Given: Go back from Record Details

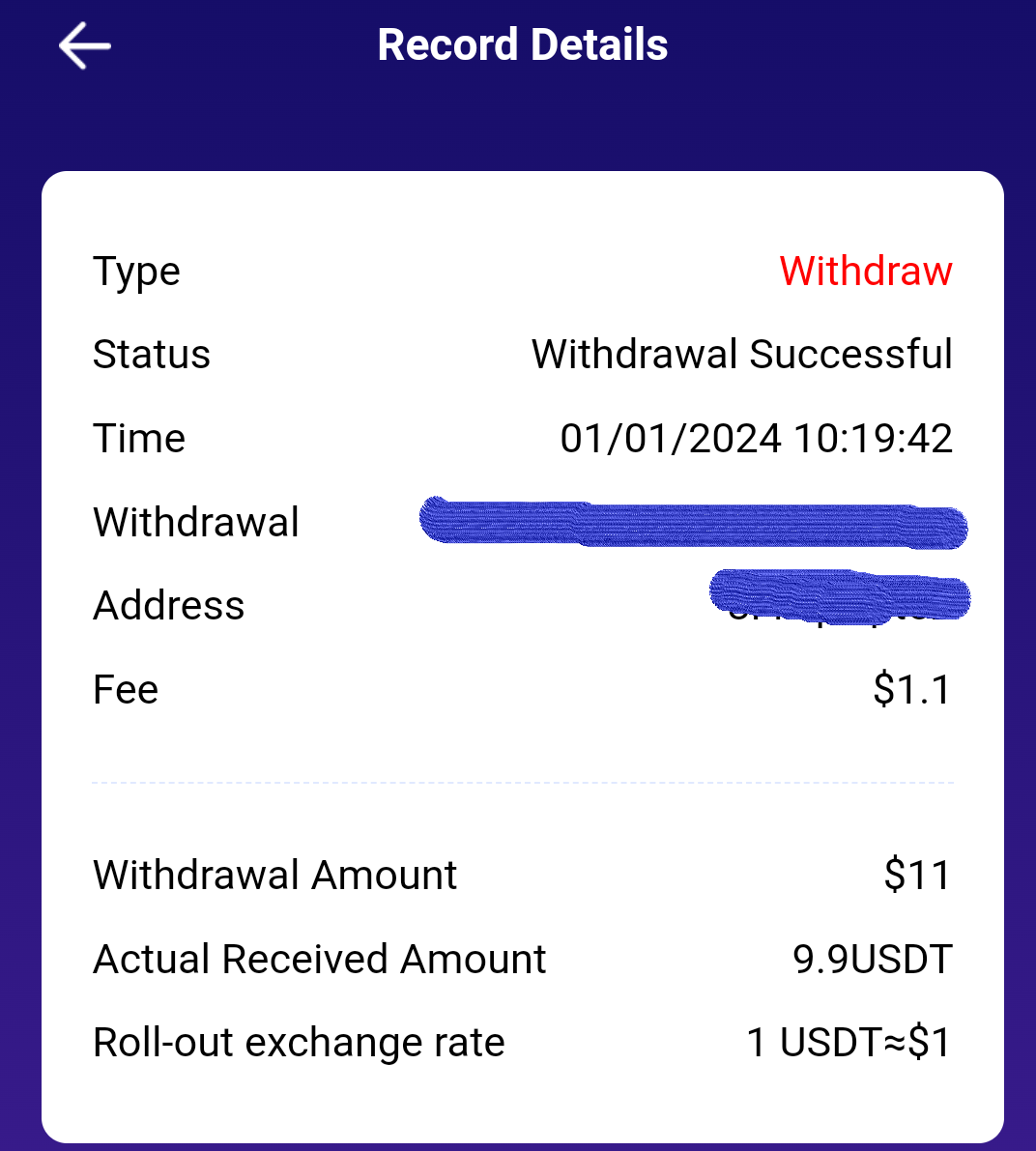Looking at the screenshot, I should click(x=85, y=46).
